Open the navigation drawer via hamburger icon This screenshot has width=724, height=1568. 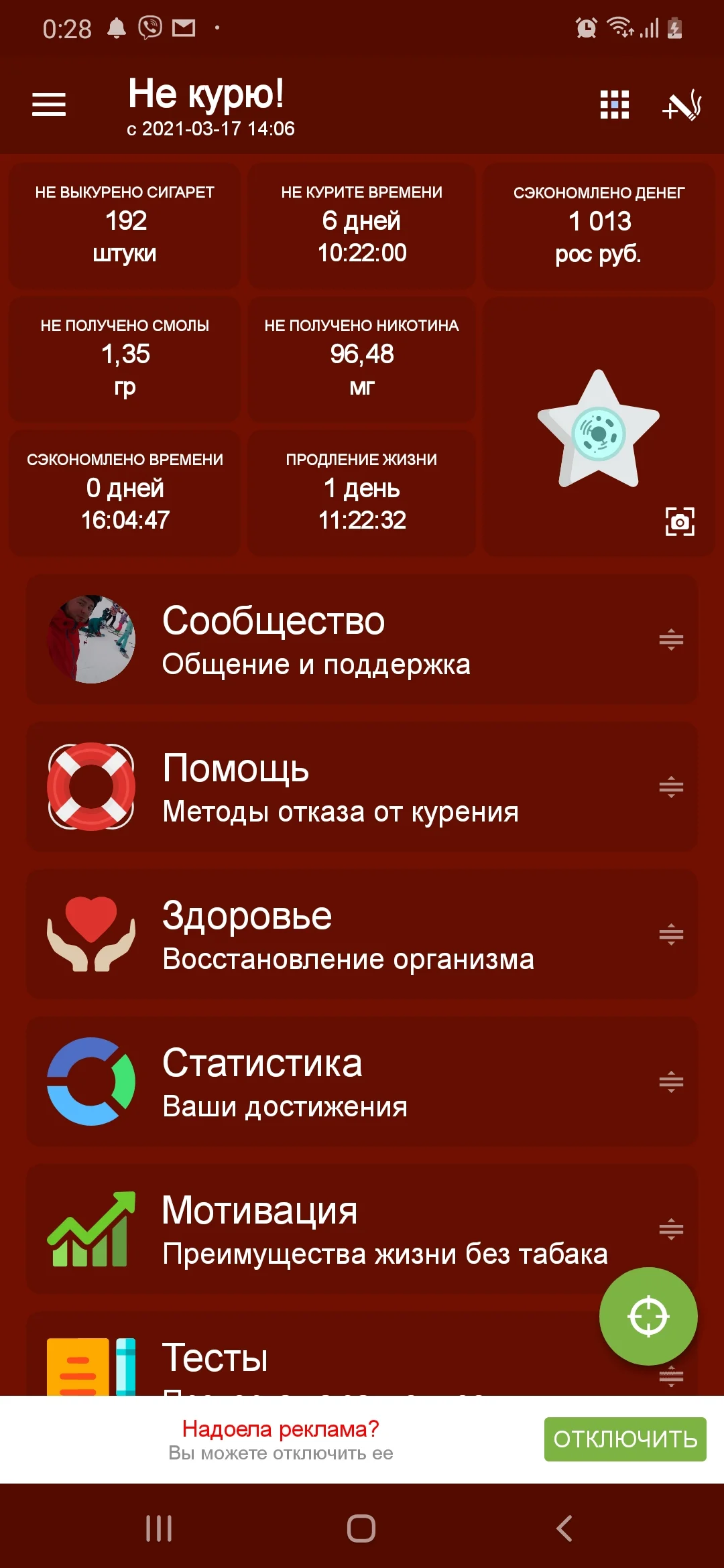[48, 105]
